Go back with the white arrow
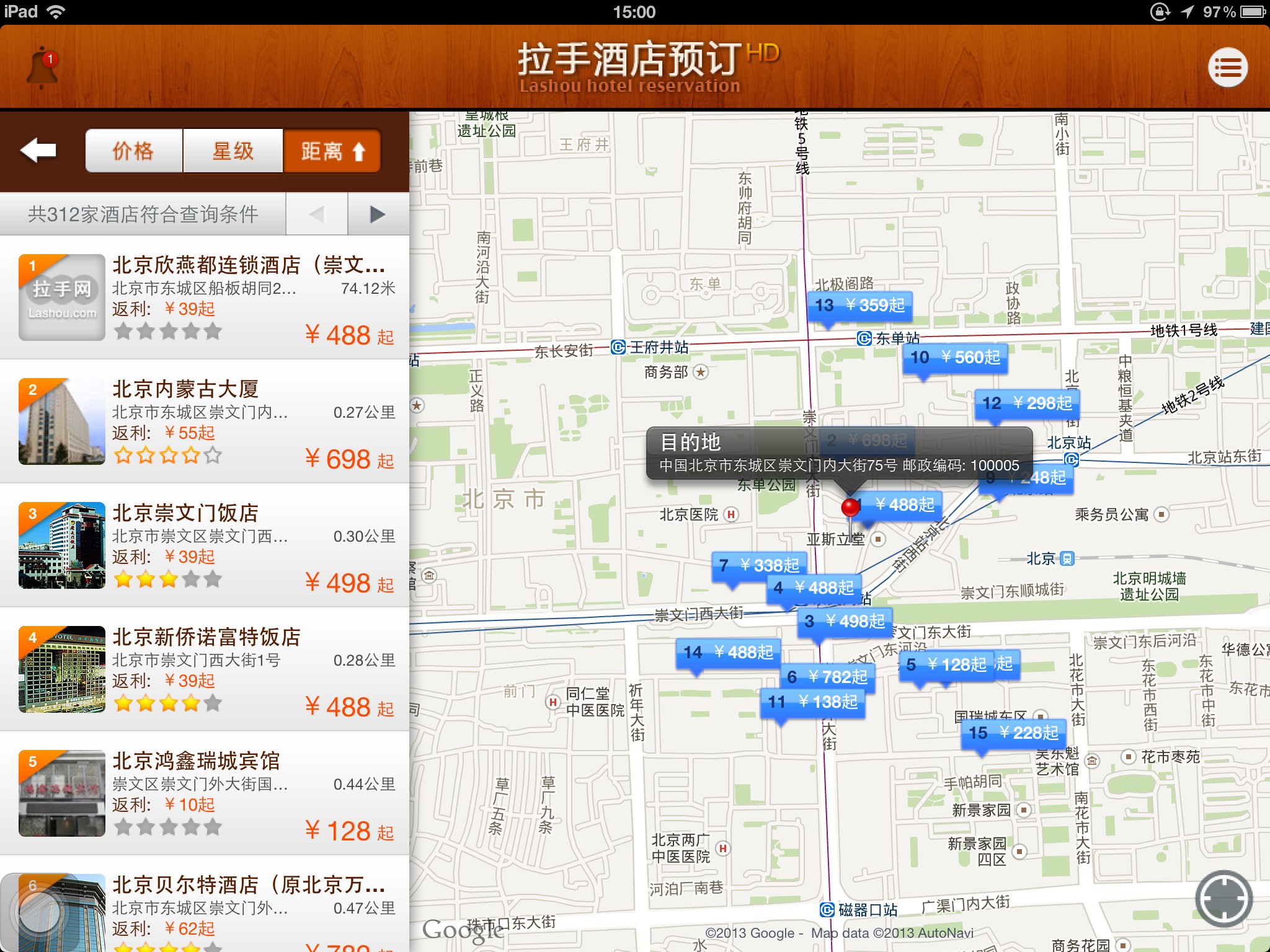Image resolution: width=1270 pixels, height=952 pixels. 38,151
